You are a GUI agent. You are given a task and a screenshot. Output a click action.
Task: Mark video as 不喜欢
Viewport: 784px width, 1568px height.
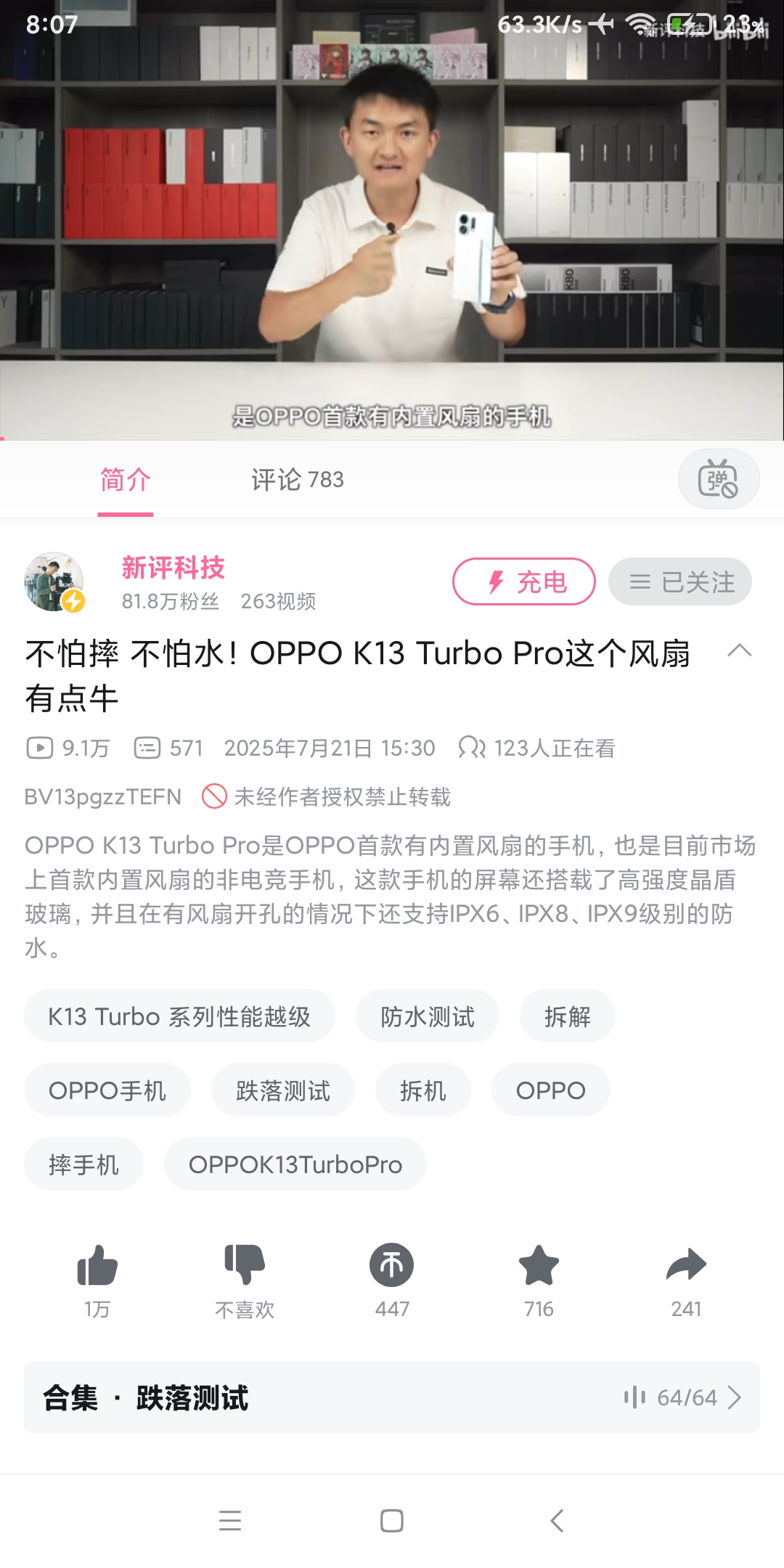click(245, 1267)
